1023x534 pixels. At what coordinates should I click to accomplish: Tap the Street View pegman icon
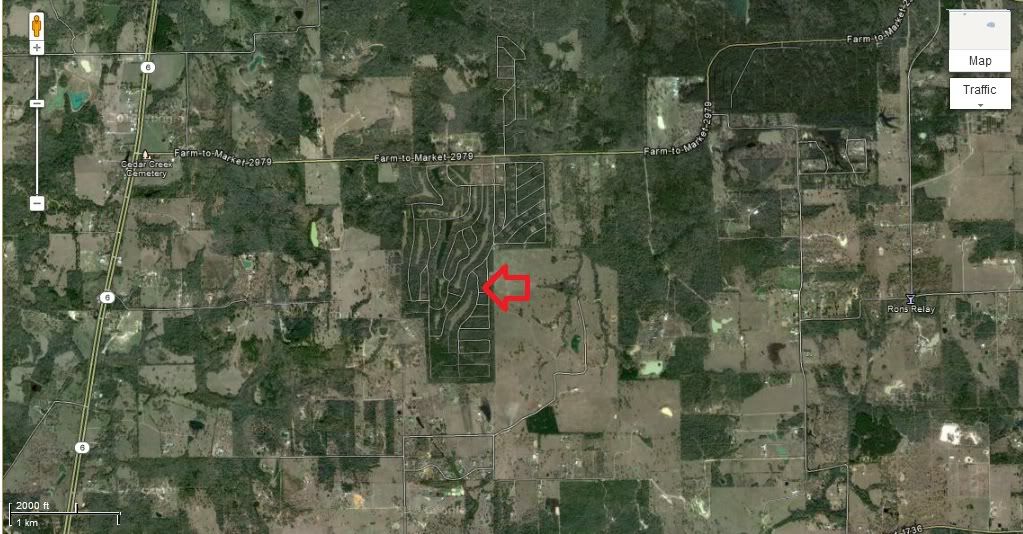coord(37,25)
